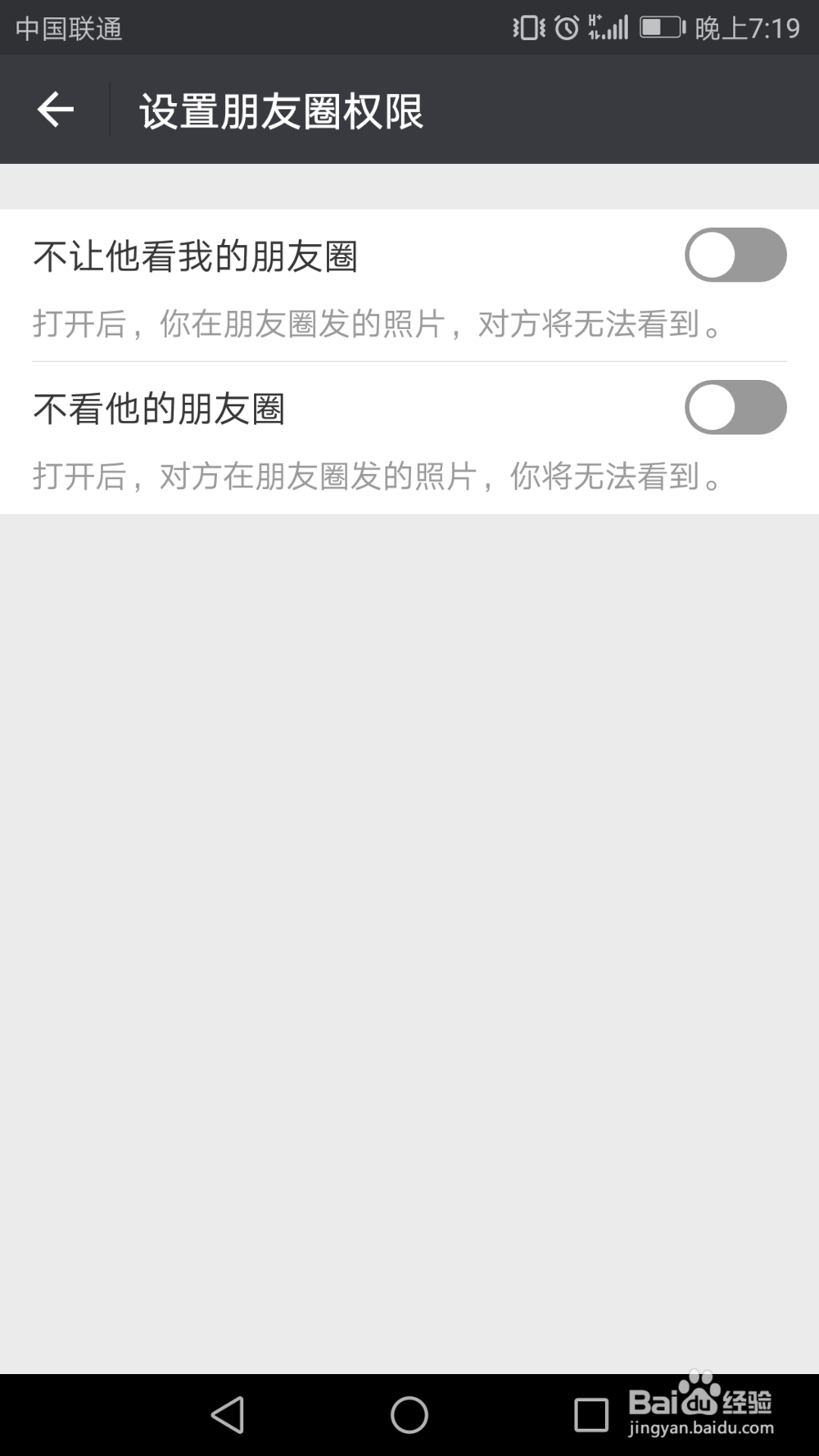
Task: Toggle the first Moments privacy switch
Action: [735, 256]
